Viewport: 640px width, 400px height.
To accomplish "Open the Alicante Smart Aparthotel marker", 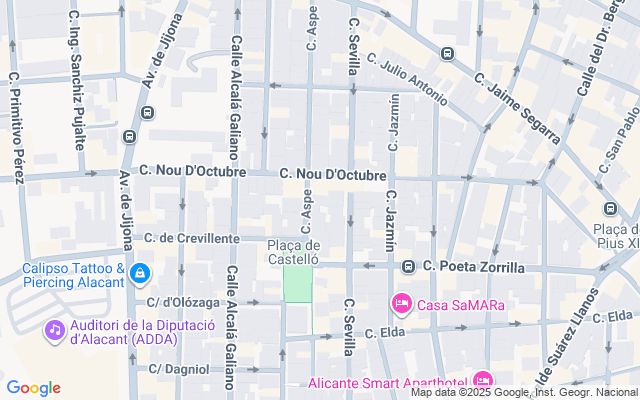I will [483, 380].
